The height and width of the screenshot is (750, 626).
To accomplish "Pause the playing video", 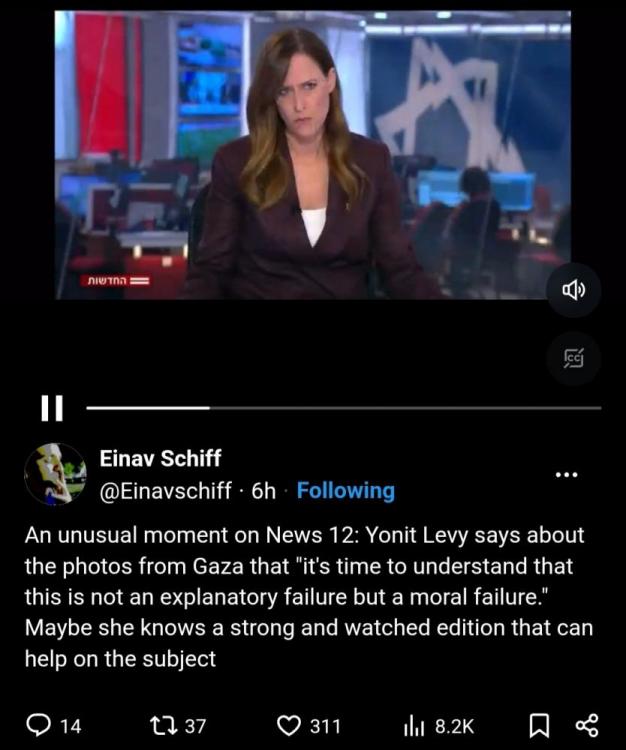I will [x=51, y=407].
